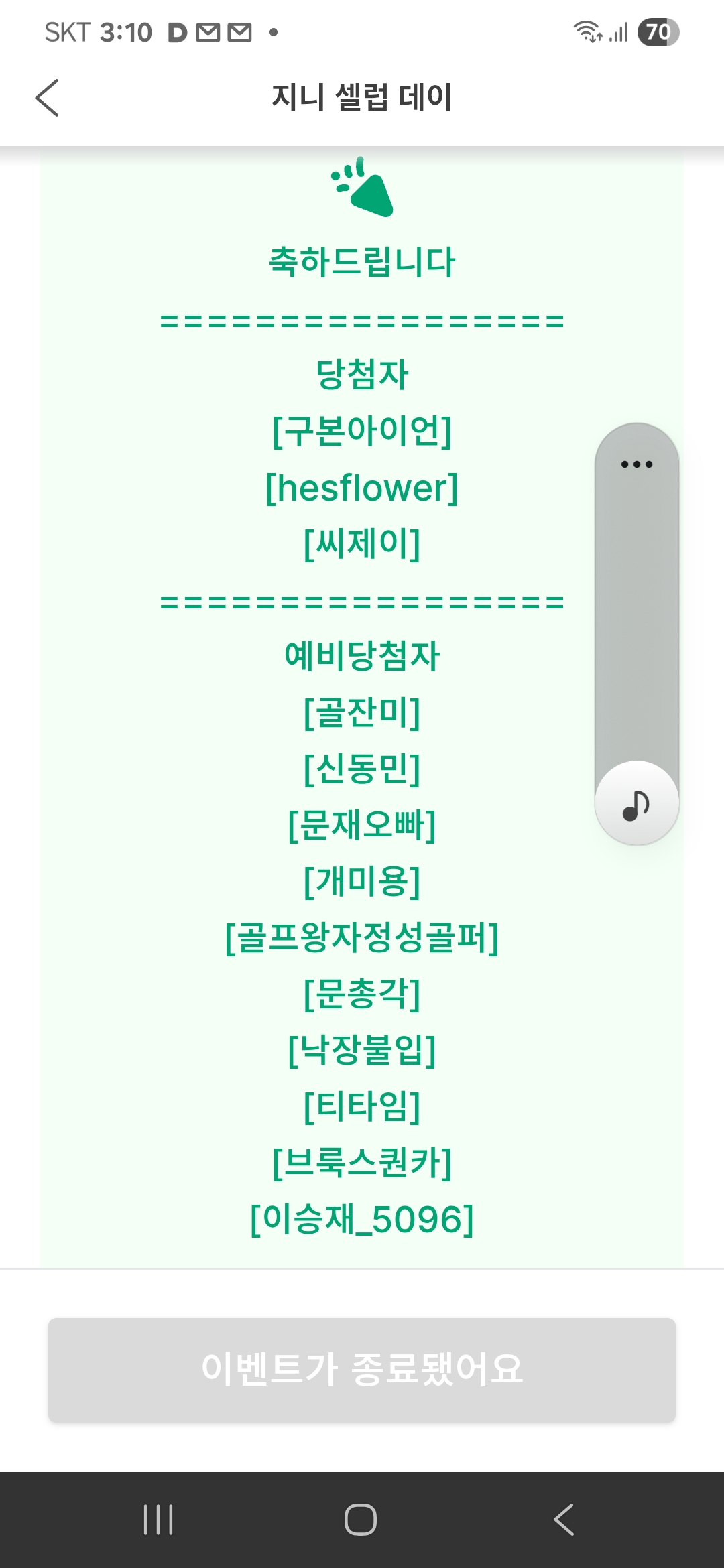Open recent apps from the navigation bar
Screen dimensions: 724x1568
(158, 1519)
